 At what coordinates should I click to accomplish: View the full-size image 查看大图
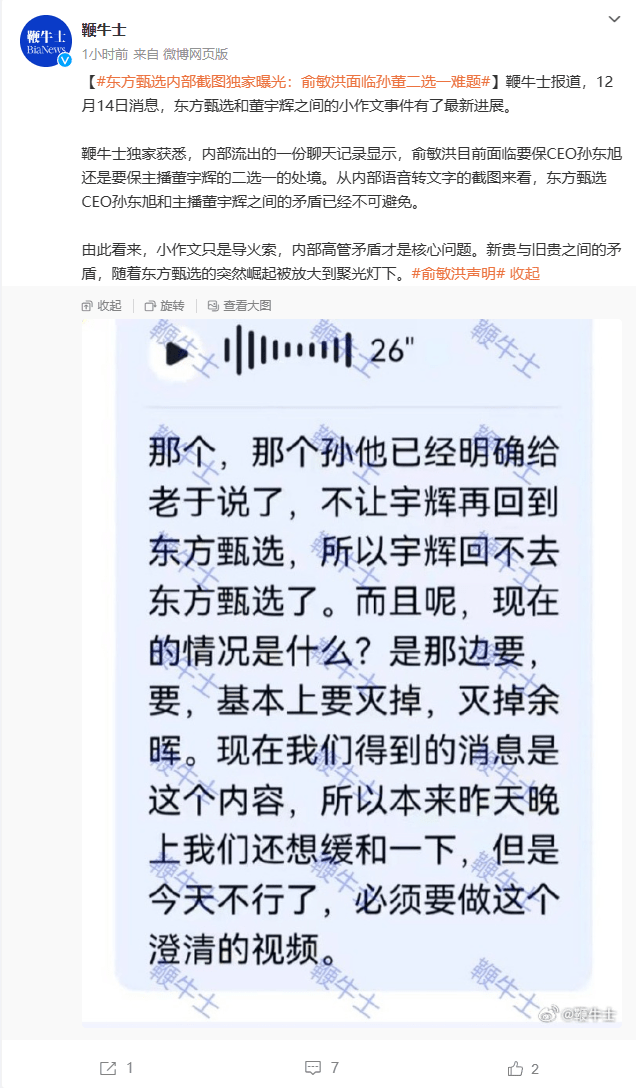tap(240, 305)
